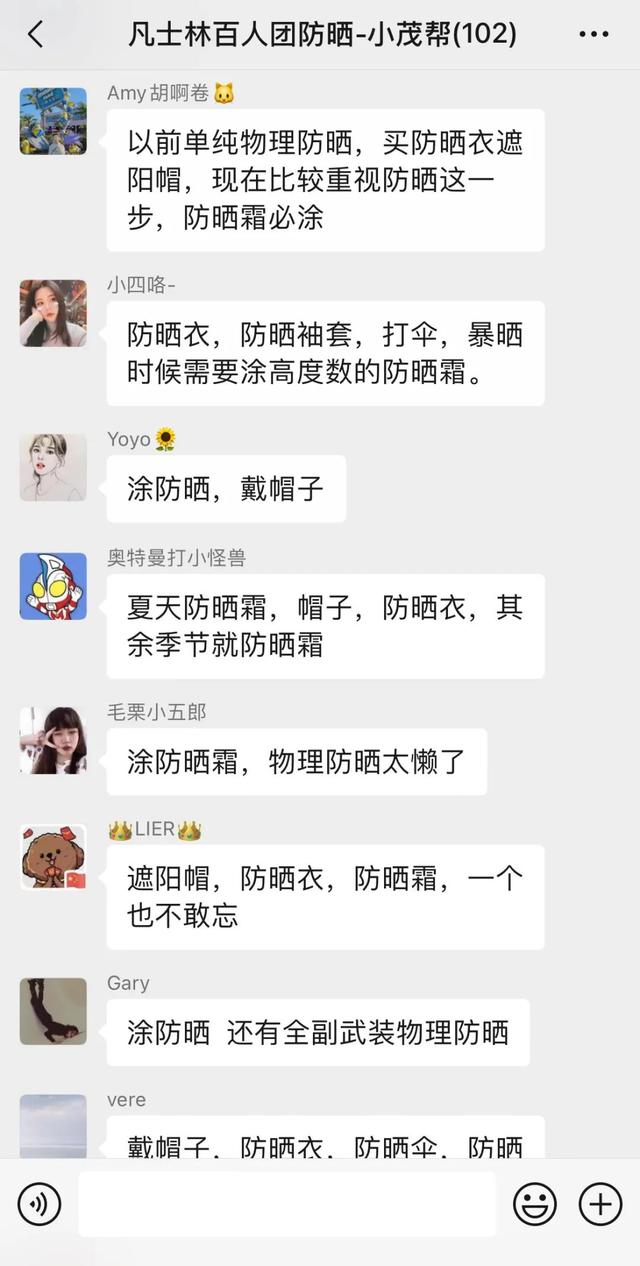Open vere's profile avatar
This screenshot has height=1266, width=640.
(x=53, y=1126)
